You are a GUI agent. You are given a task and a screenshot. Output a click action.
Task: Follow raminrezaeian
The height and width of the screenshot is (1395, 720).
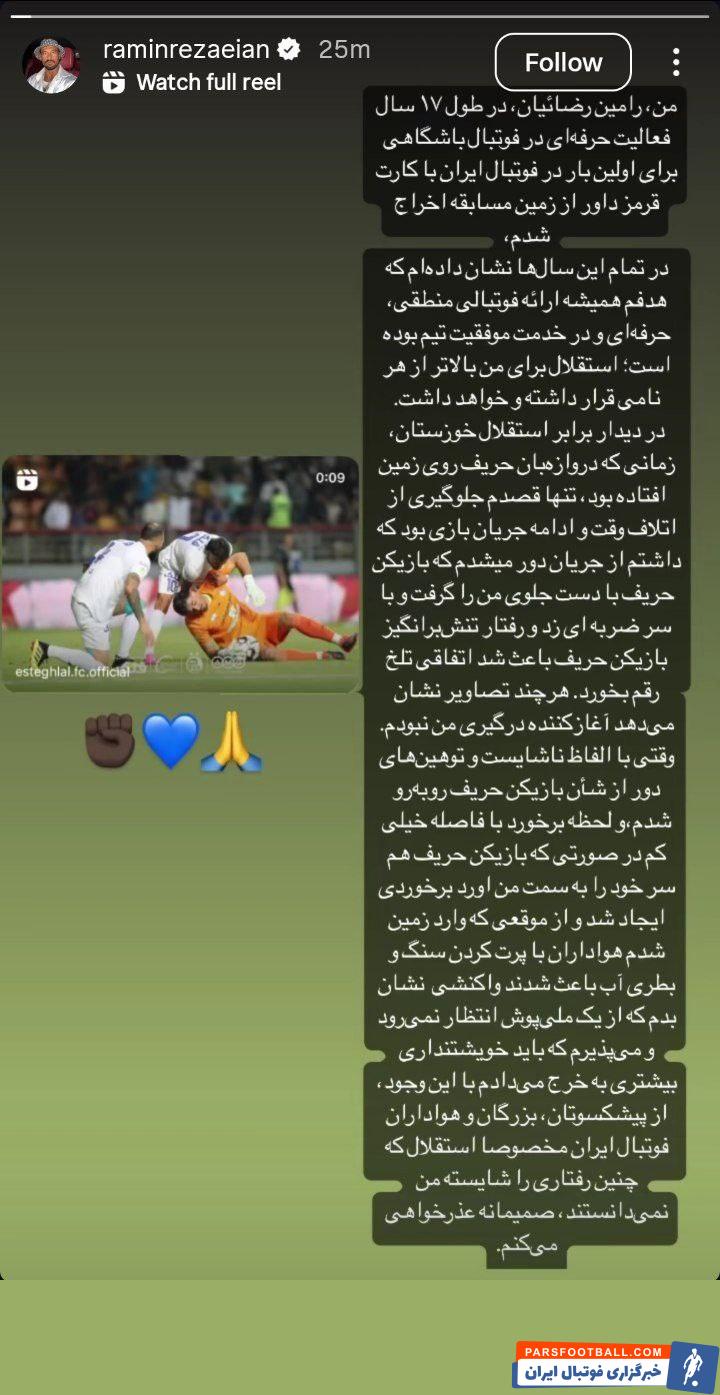563,63
